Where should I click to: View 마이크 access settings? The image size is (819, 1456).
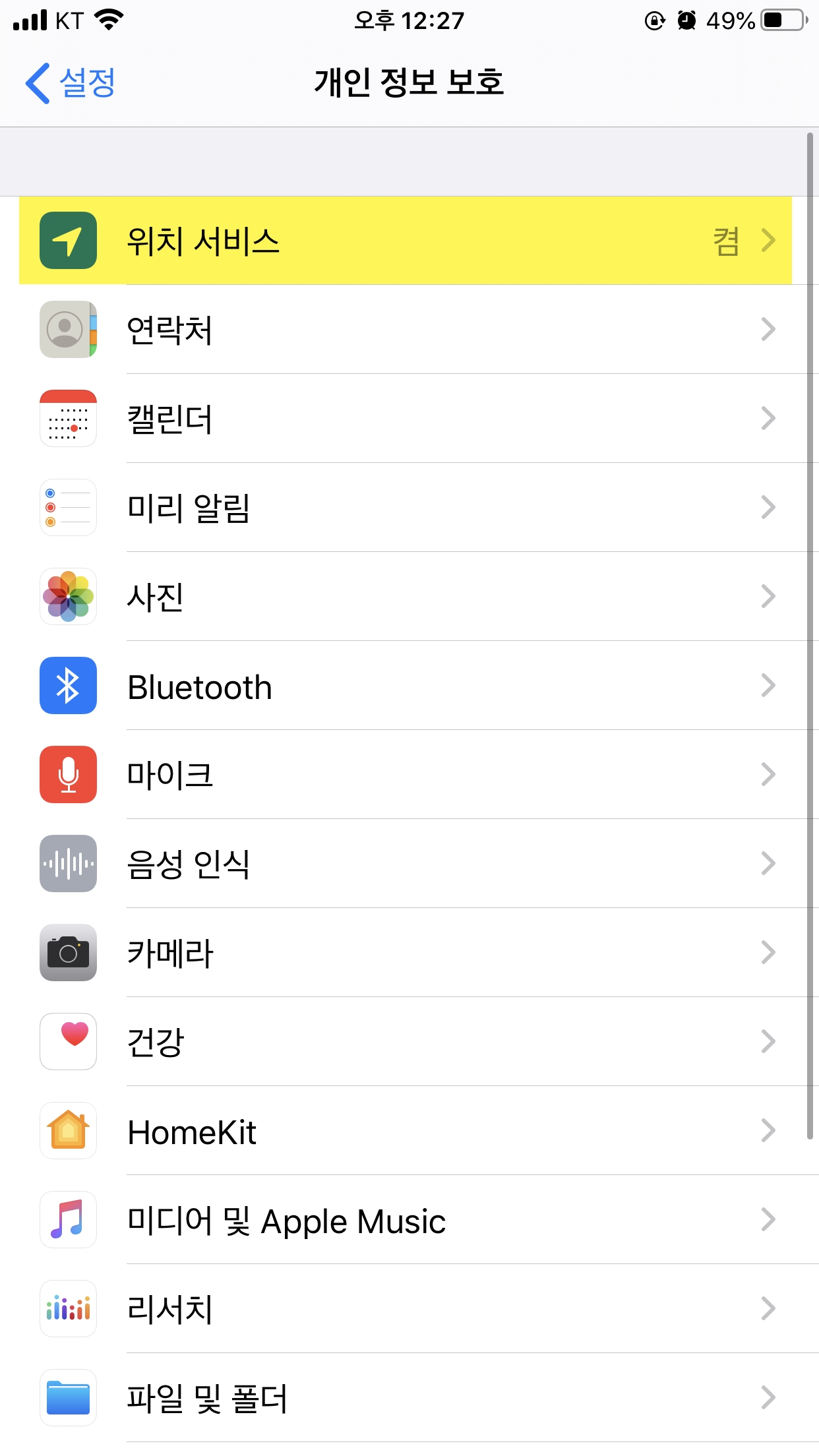click(x=409, y=775)
